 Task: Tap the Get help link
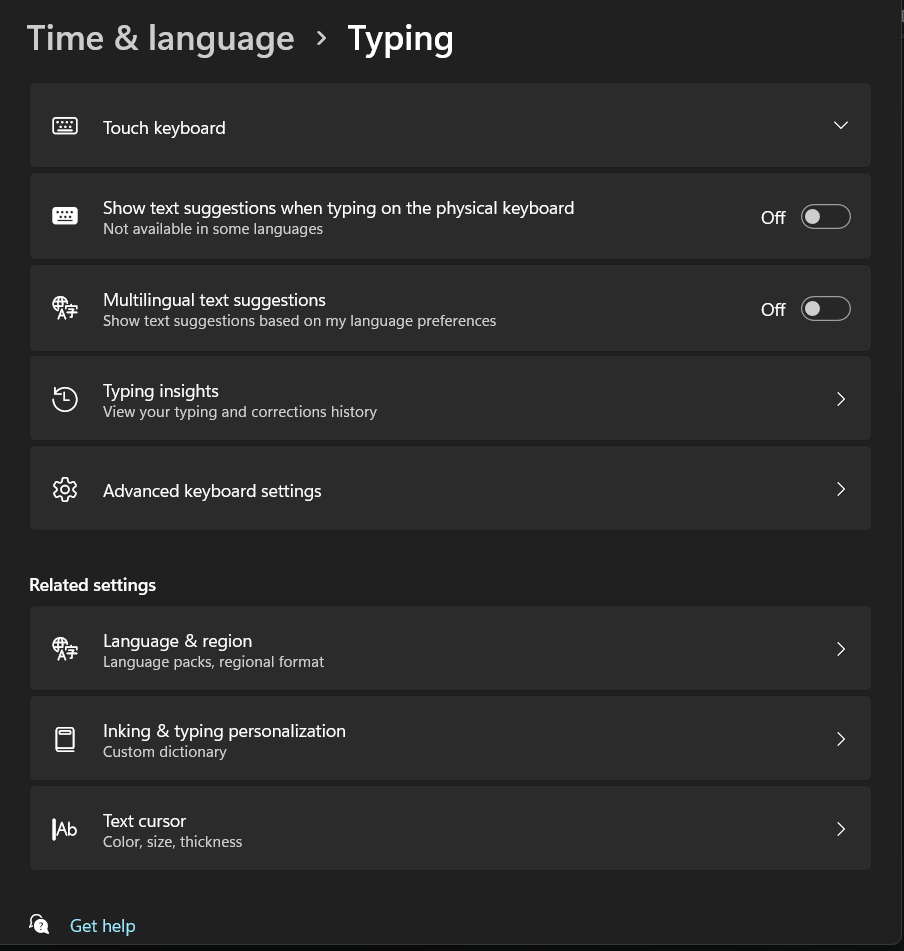pos(102,926)
